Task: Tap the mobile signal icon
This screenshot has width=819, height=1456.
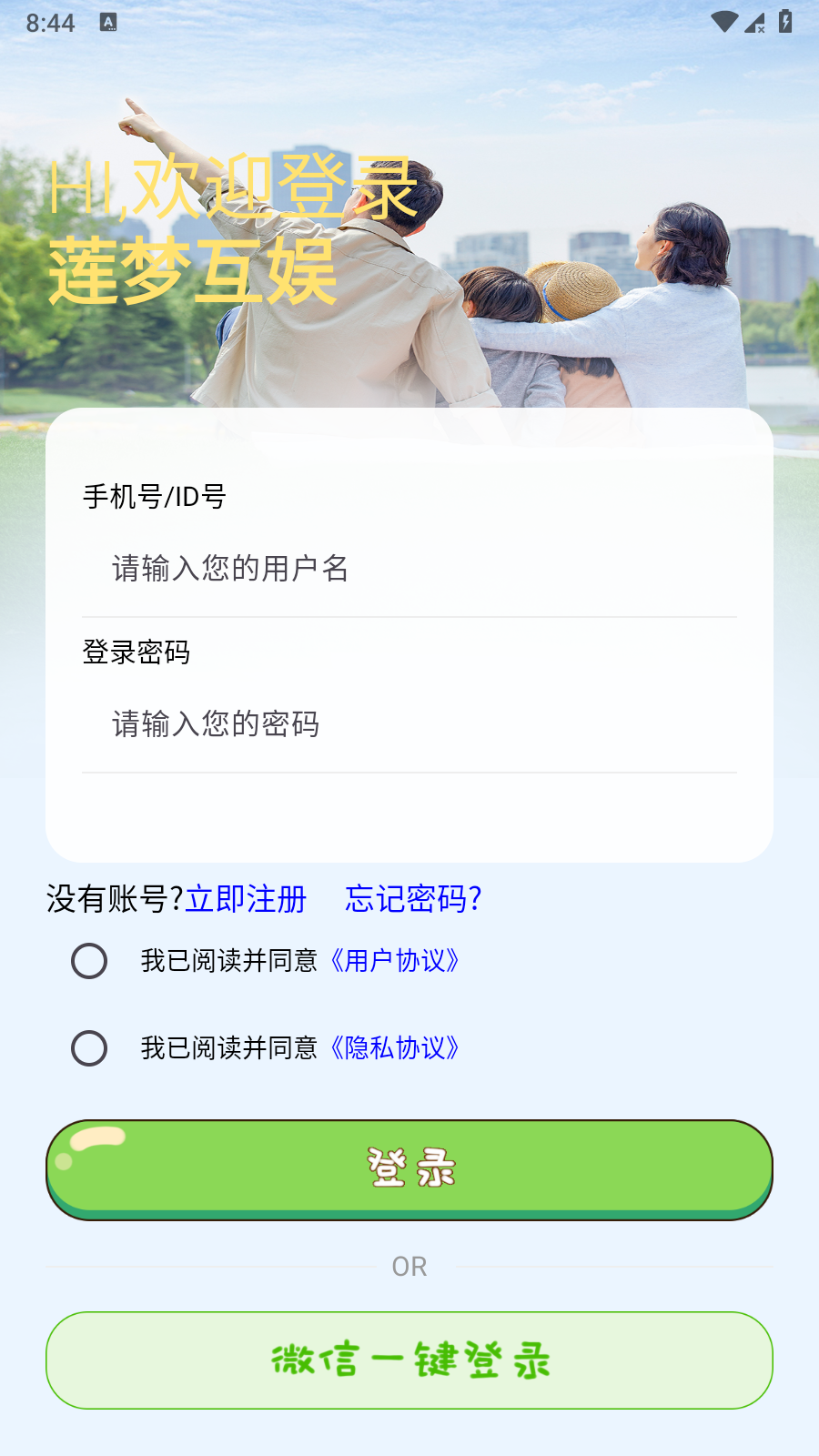Action: click(x=754, y=23)
